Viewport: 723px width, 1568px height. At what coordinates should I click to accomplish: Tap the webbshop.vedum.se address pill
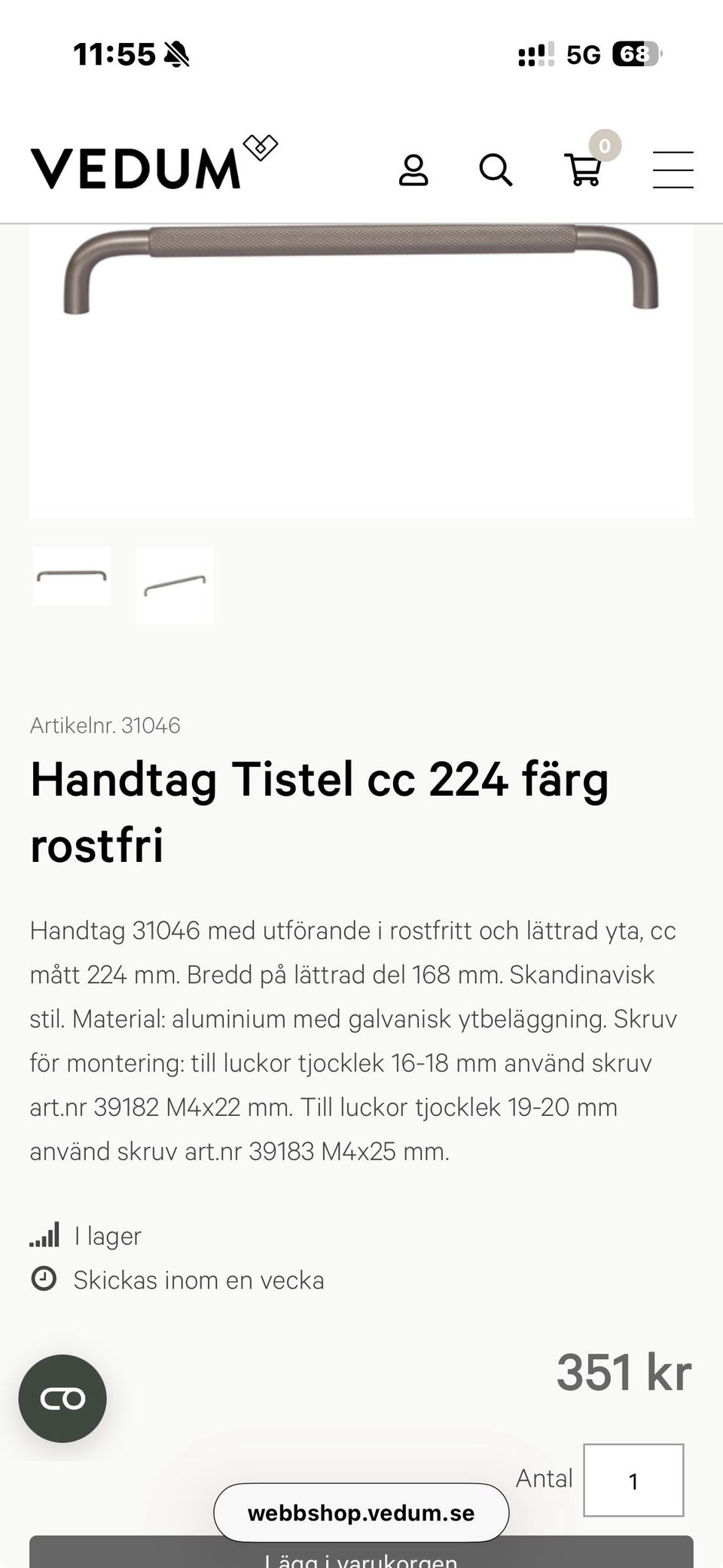(x=361, y=1513)
